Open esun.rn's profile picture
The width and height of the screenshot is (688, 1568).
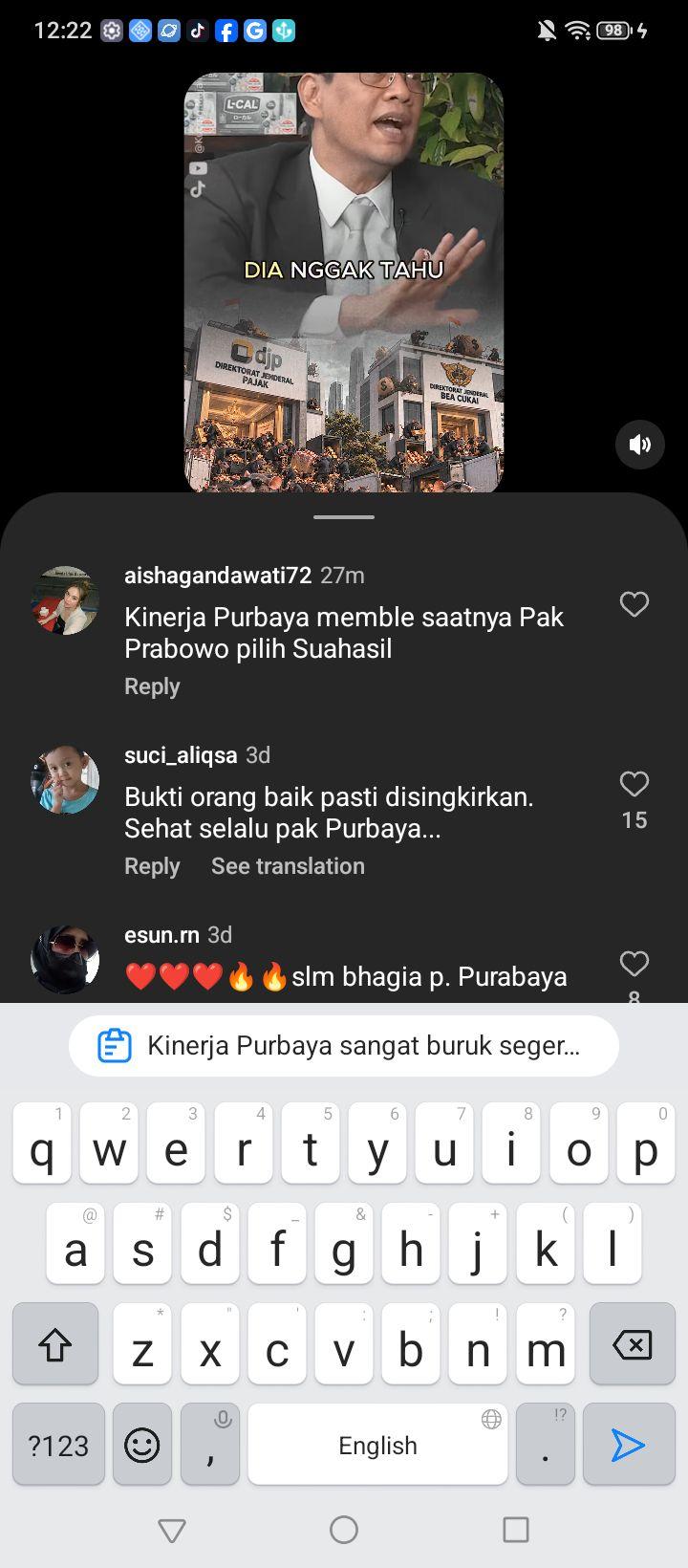[x=65, y=960]
